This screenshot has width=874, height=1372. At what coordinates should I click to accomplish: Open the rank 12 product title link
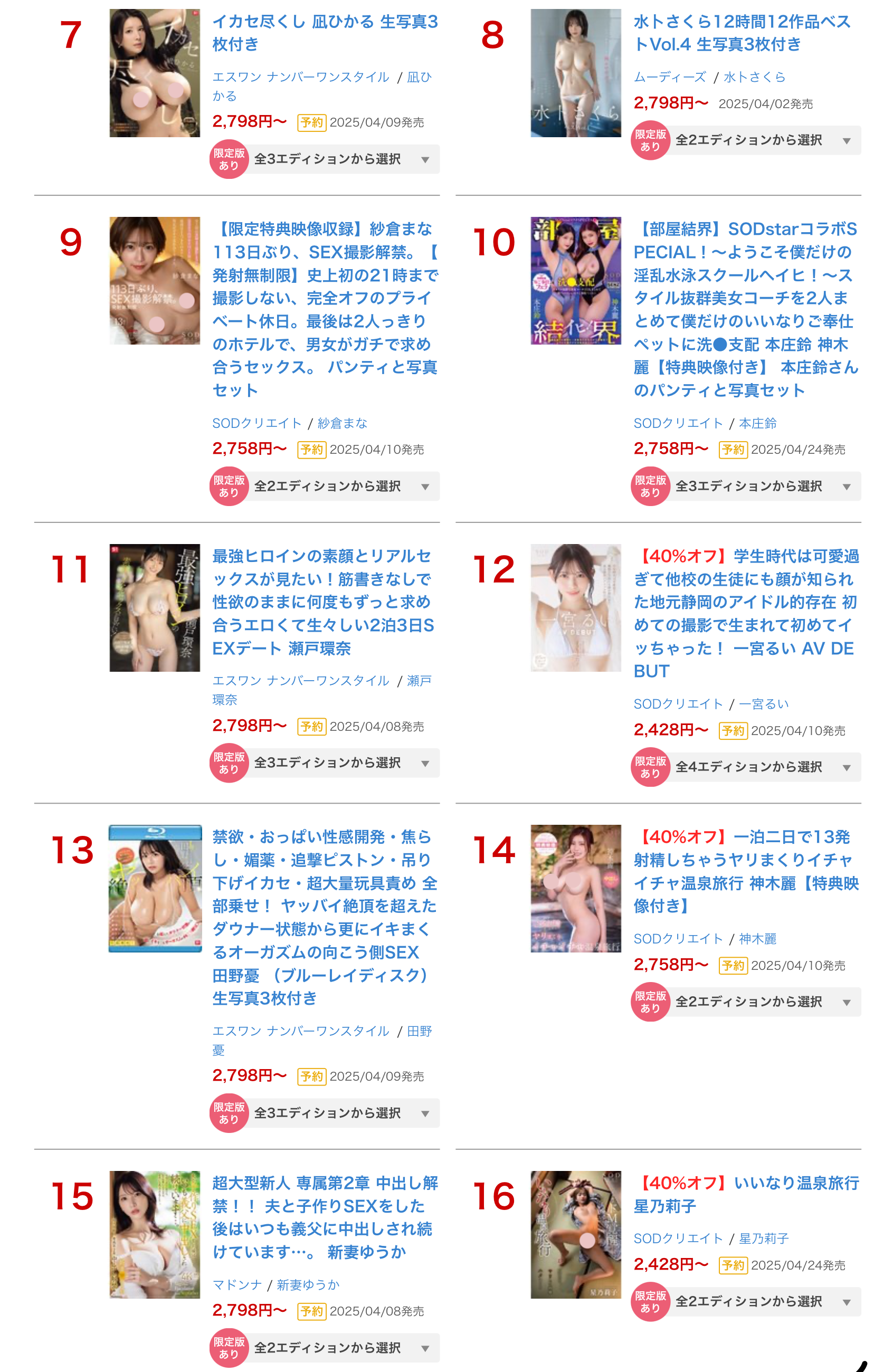coord(745,613)
